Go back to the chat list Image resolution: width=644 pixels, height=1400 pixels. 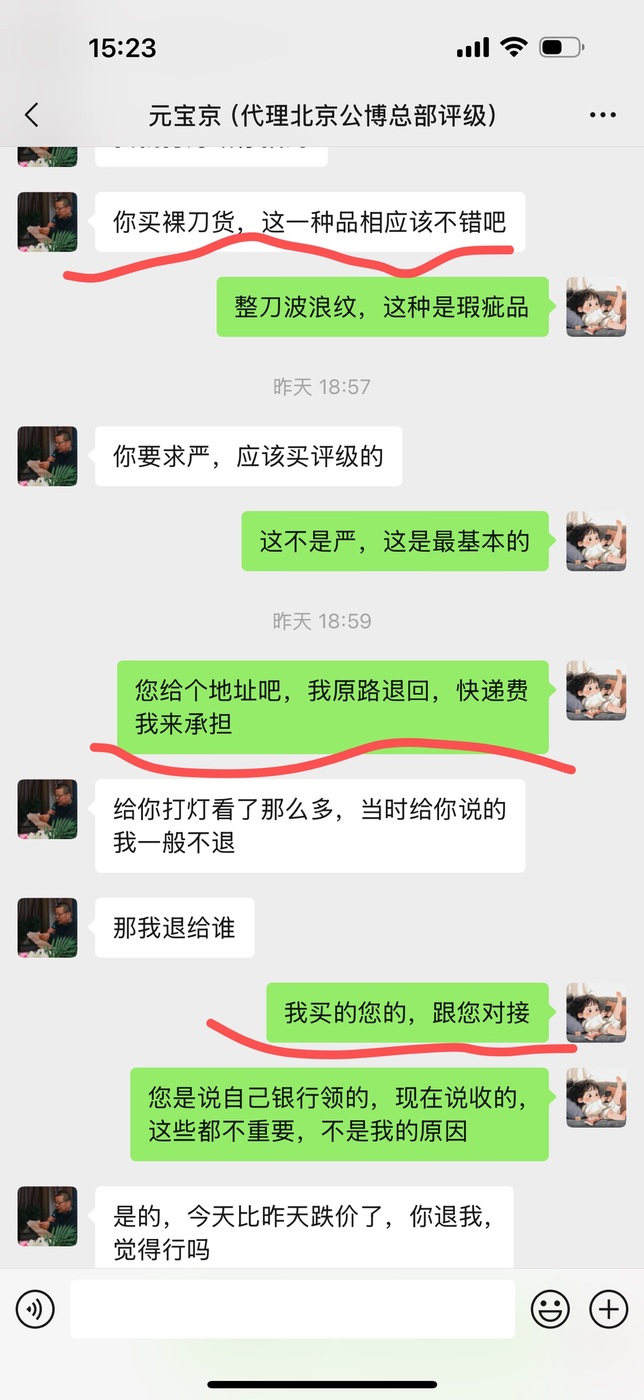click(32, 115)
